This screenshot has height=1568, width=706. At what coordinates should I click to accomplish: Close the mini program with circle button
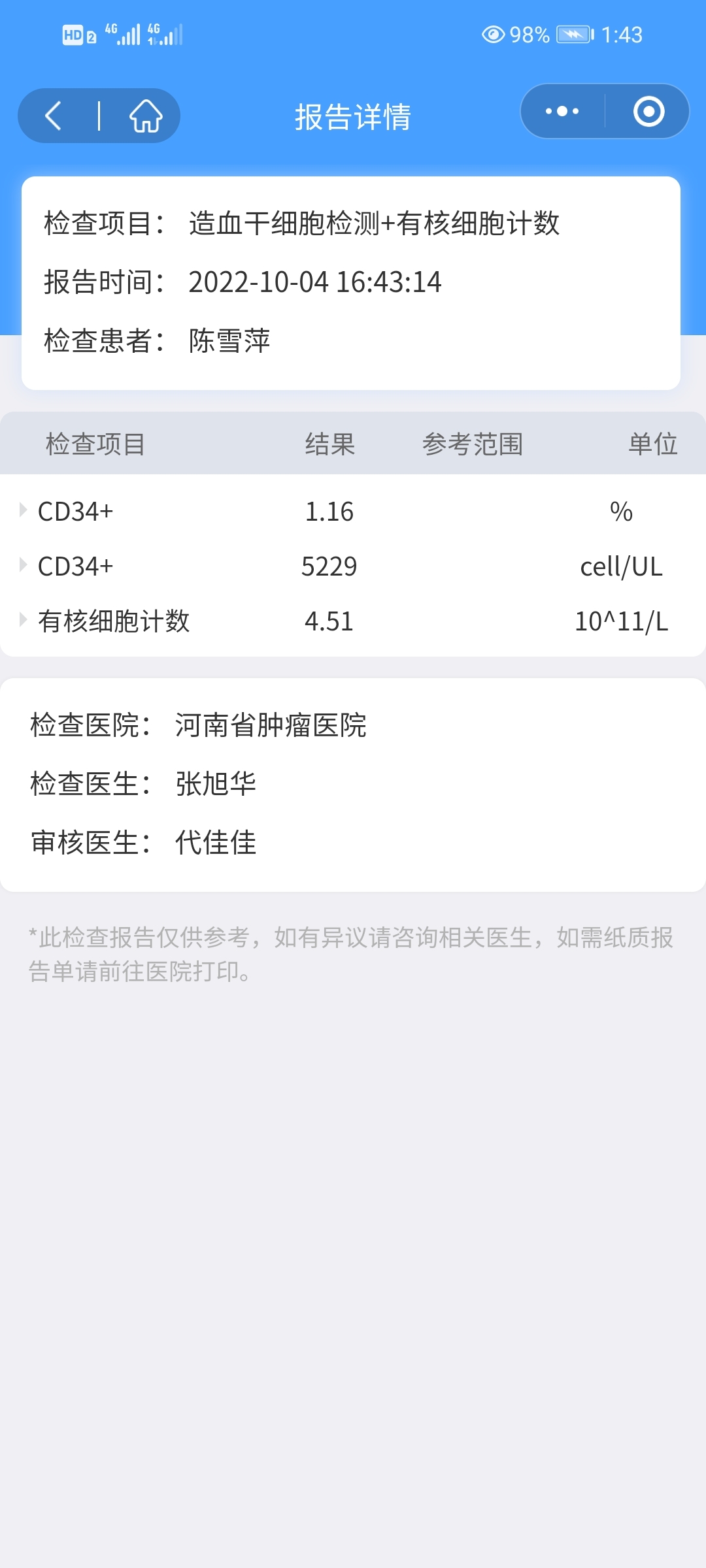(x=648, y=111)
